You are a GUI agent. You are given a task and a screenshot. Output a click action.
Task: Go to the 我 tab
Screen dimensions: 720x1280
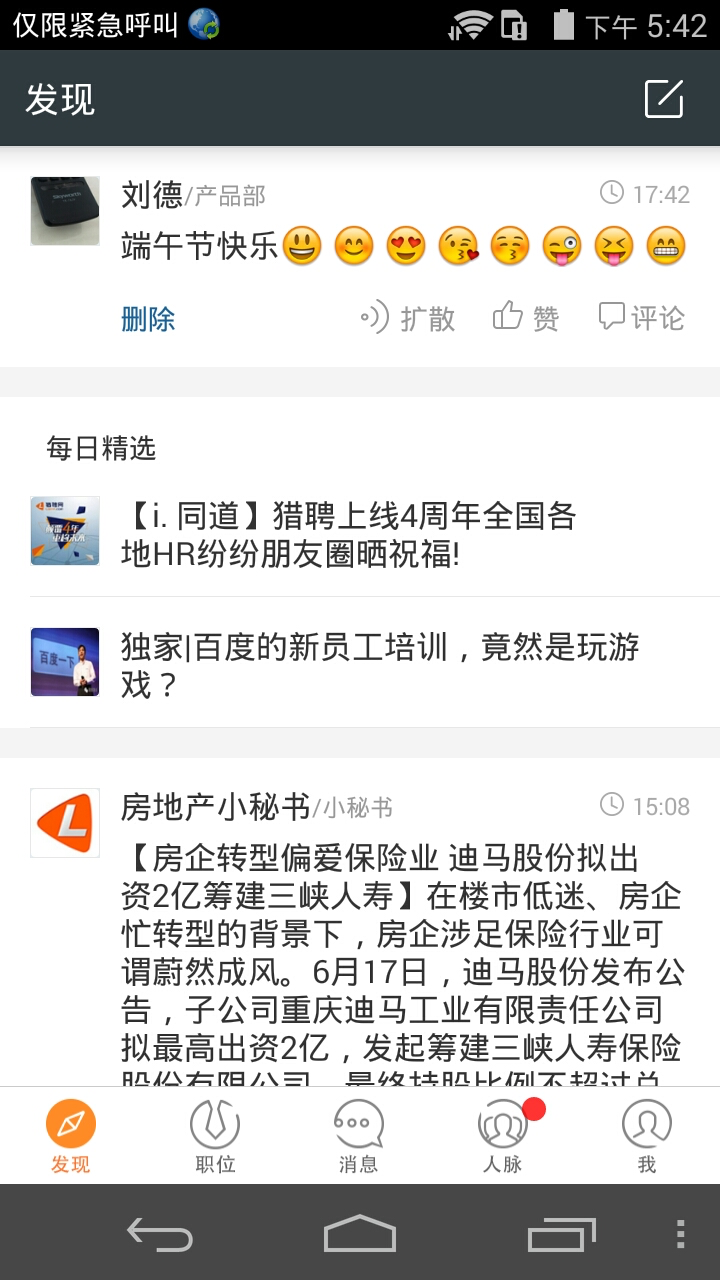click(646, 1136)
